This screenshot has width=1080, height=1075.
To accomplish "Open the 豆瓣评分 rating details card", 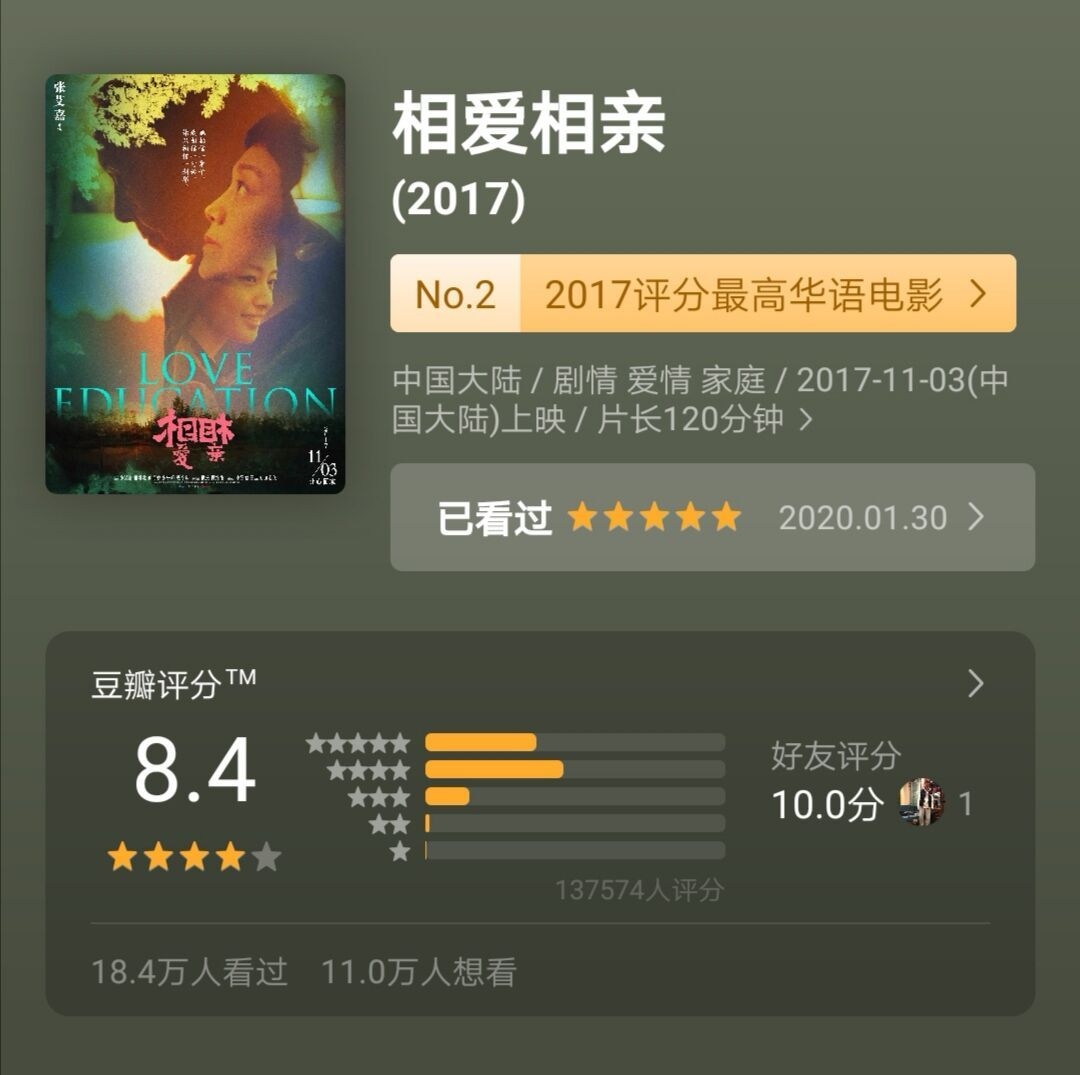I will click(976, 684).
